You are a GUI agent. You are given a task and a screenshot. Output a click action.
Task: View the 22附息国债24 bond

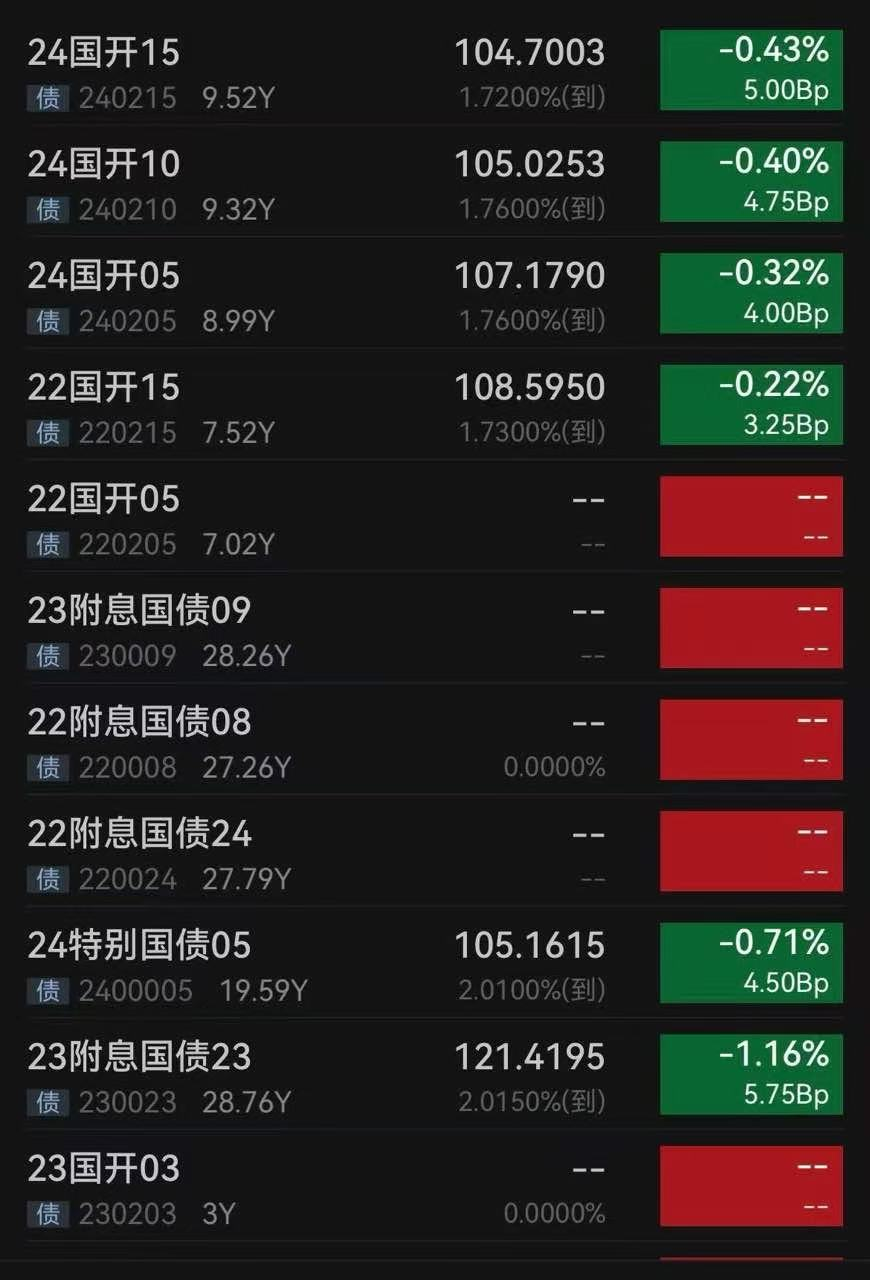(140, 835)
